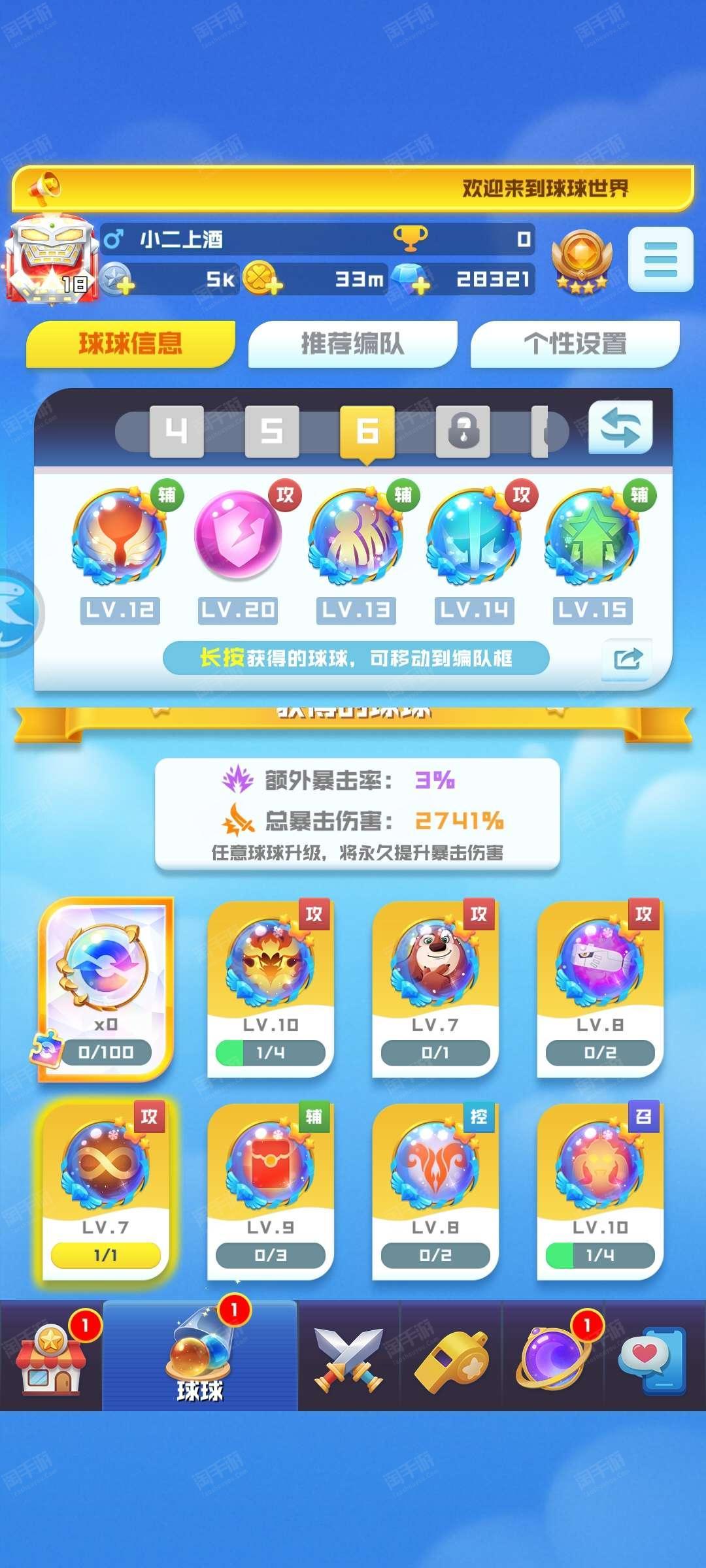Switch to the 推荐编队 tab
Viewport: 706px width, 1568px height.
click(352, 344)
